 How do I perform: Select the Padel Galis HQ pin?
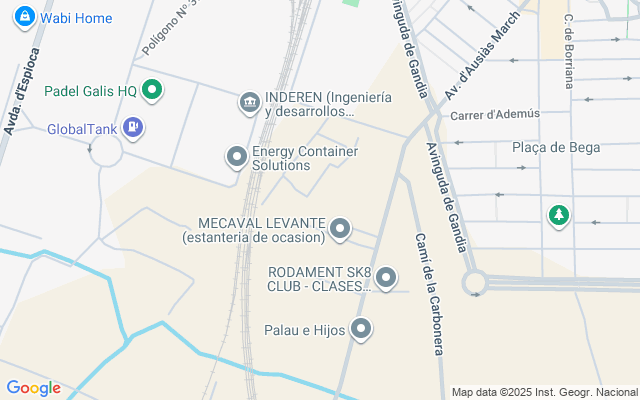[x=153, y=92]
